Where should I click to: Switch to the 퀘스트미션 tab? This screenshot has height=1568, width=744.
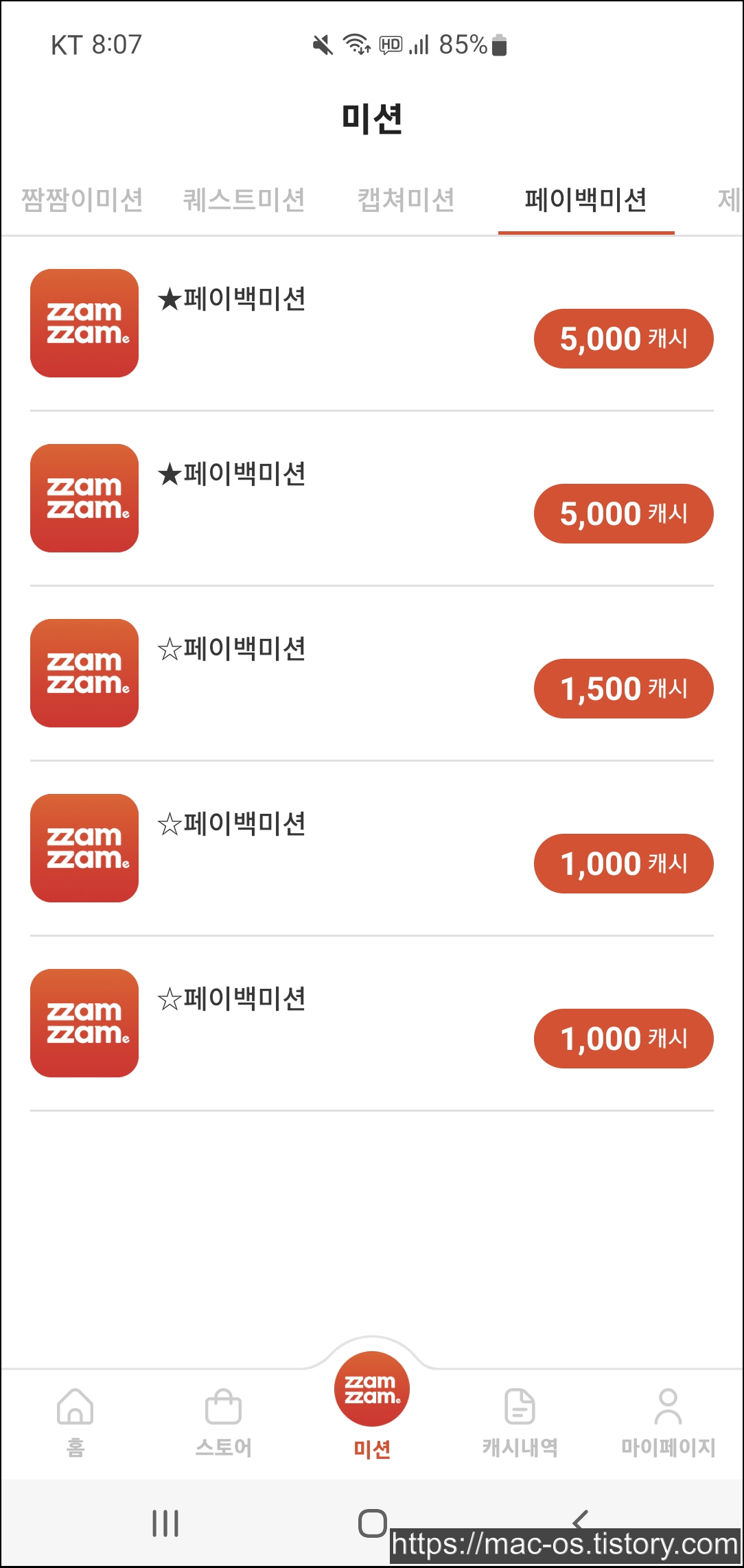244,200
